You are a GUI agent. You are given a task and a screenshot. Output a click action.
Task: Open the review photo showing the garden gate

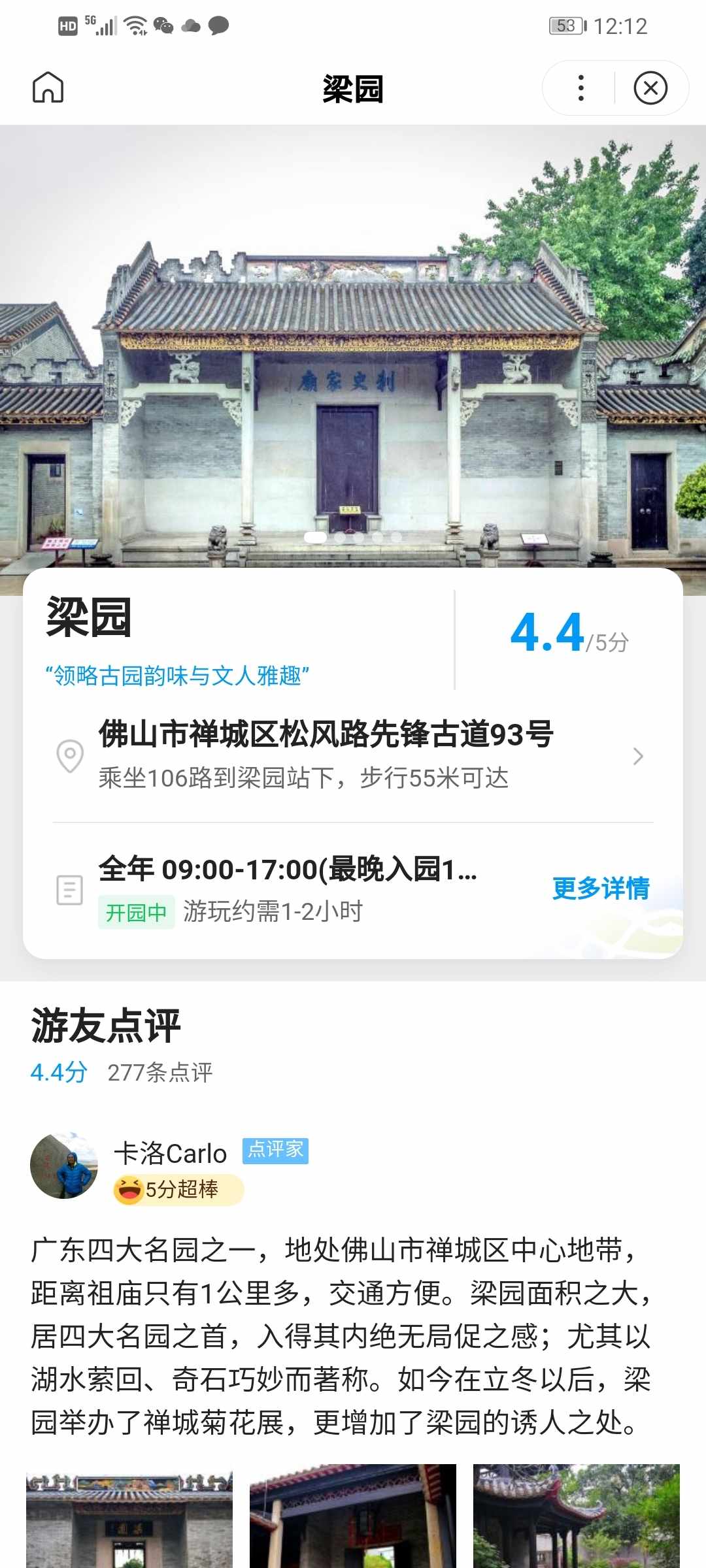129,1516
